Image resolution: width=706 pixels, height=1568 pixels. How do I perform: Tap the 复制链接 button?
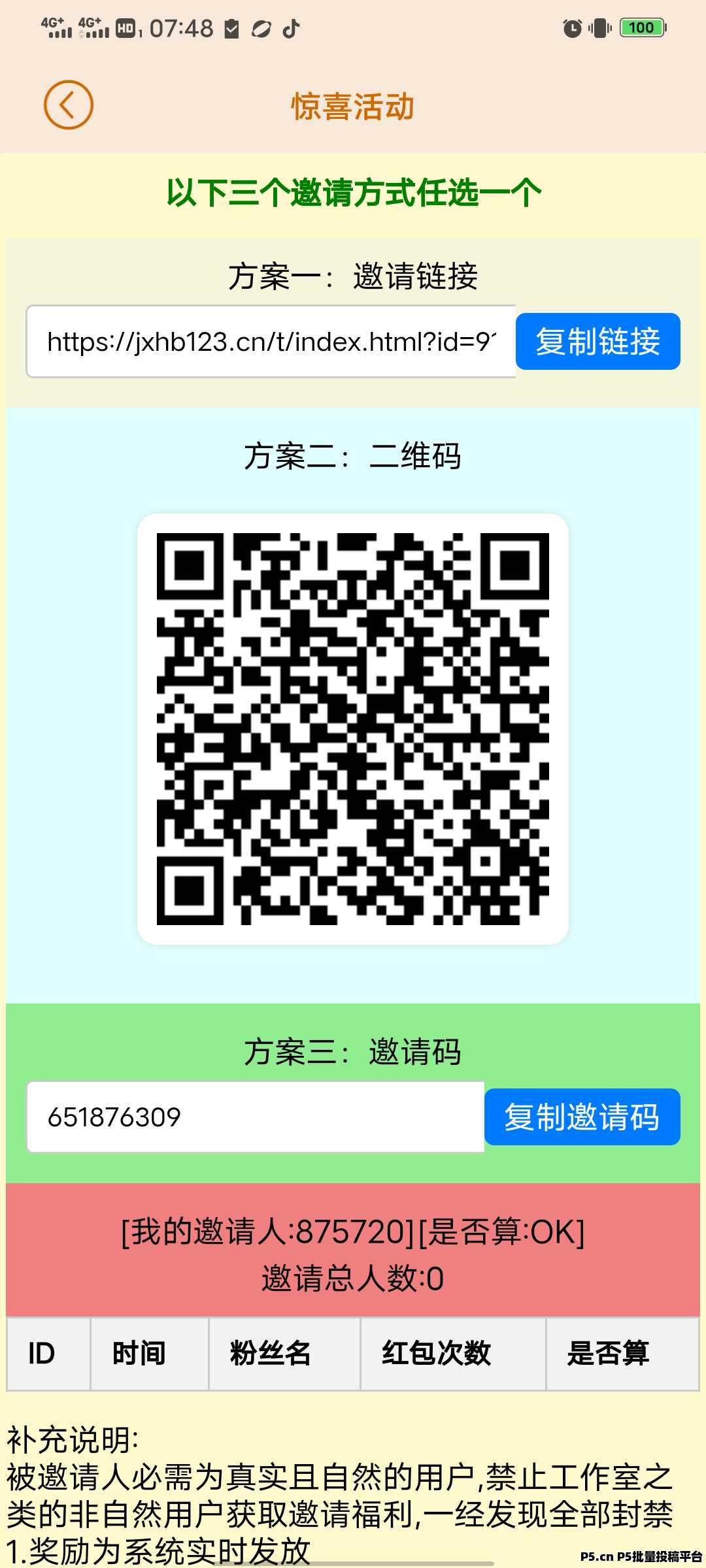(x=597, y=342)
